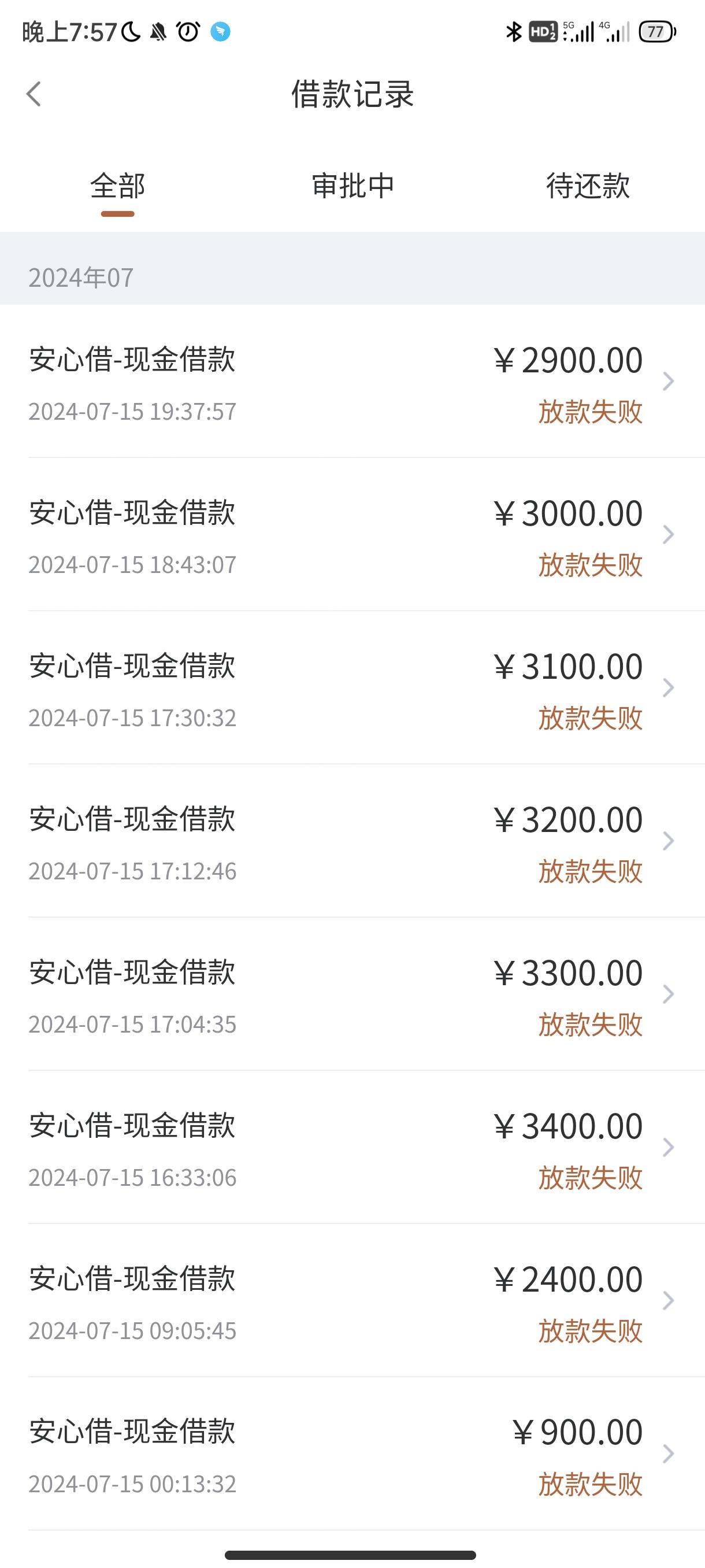Open the ¥3400.00 loan record

pos(352,1148)
